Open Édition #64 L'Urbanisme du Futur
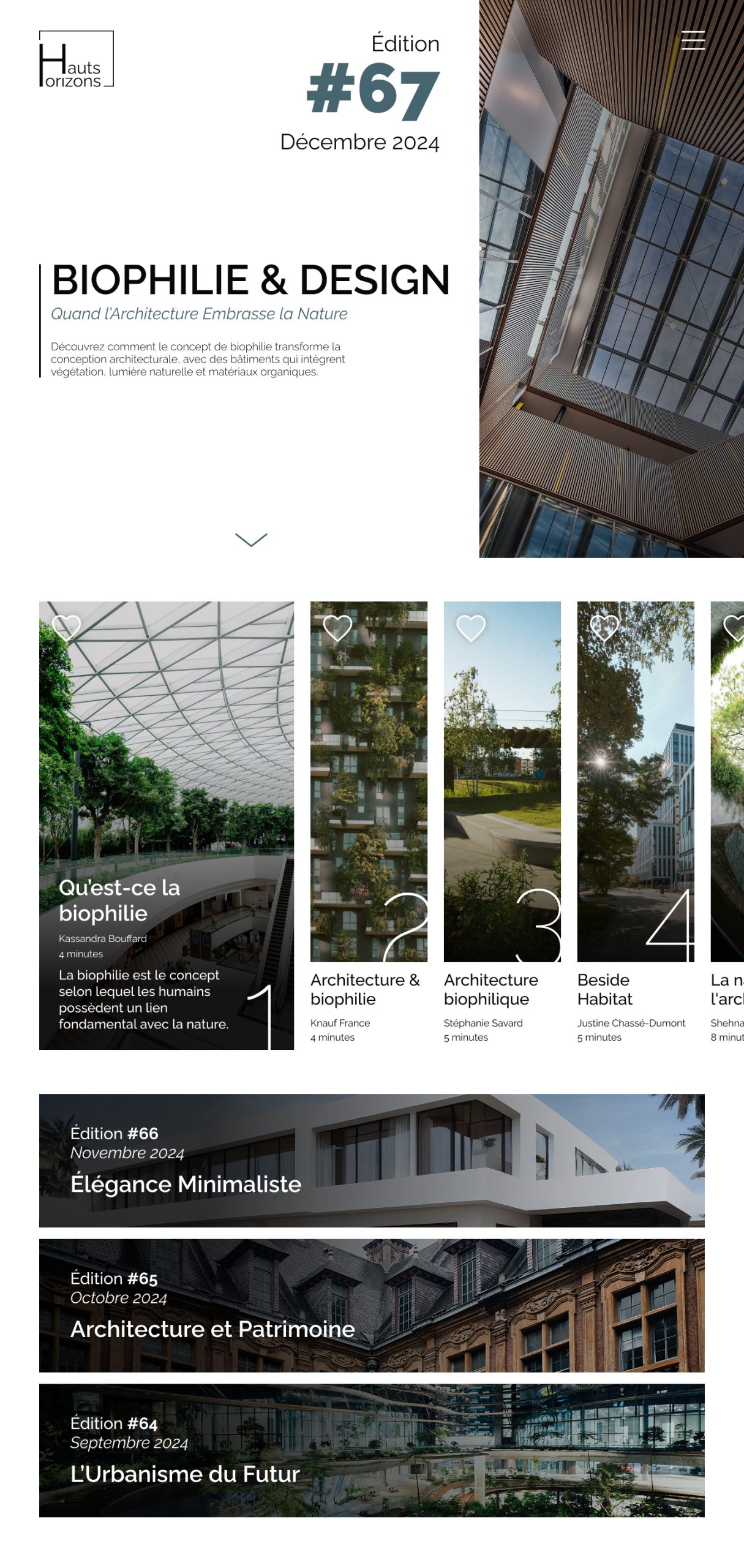 372,1450
